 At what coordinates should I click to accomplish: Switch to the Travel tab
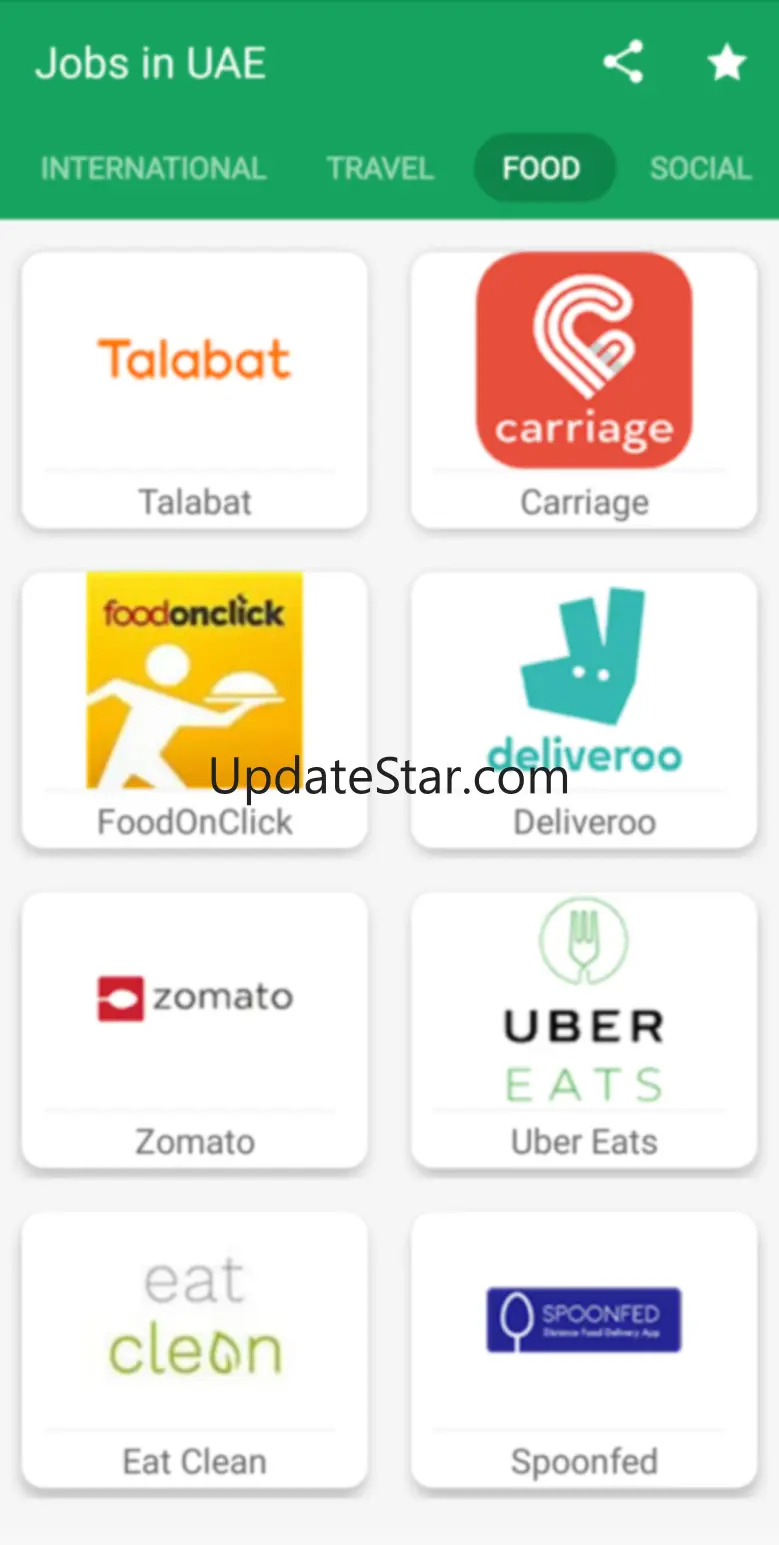coord(380,168)
